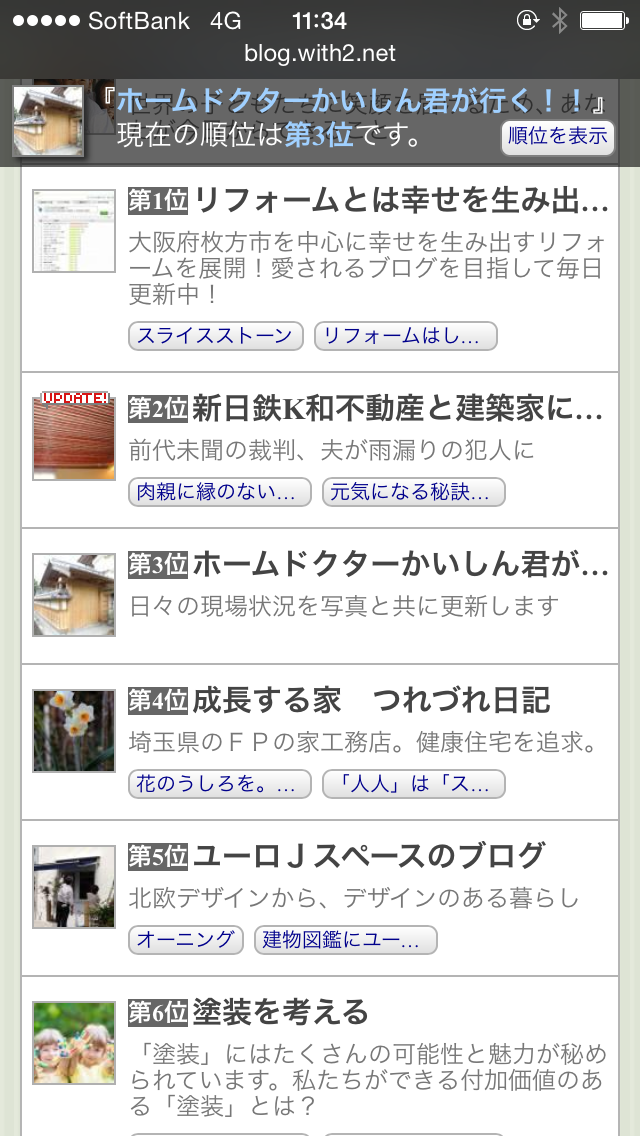Open second-ranked blog 新日鉄K和不動産と建築家に…
This screenshot has height=1136, width=640.
click(x=397, y=408)
